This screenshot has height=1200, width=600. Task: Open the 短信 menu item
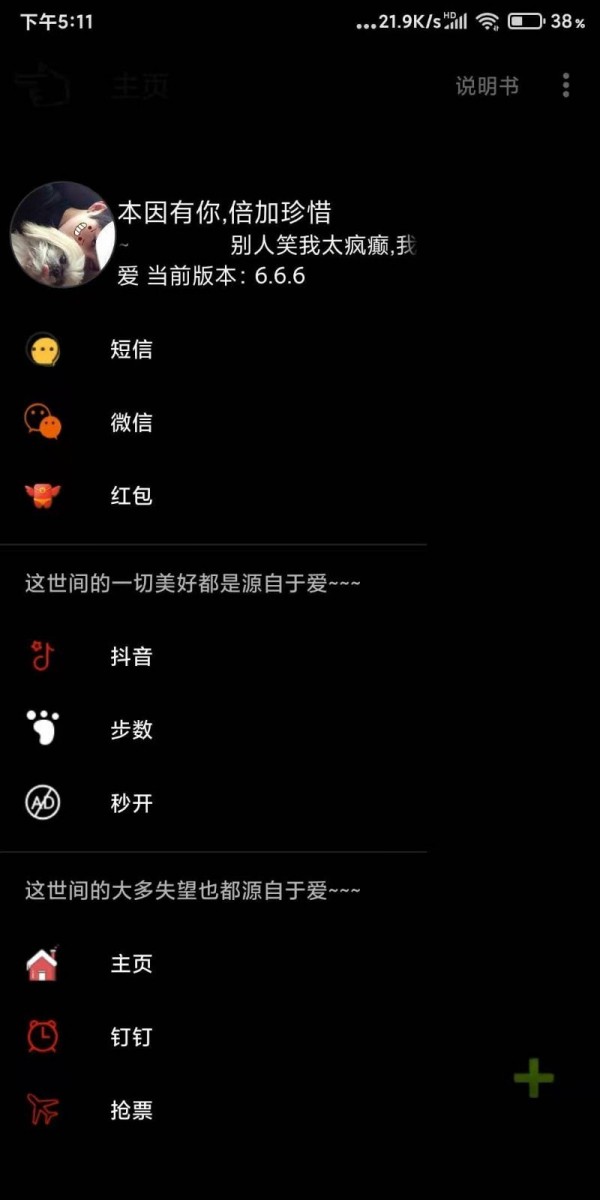point(130,350)
